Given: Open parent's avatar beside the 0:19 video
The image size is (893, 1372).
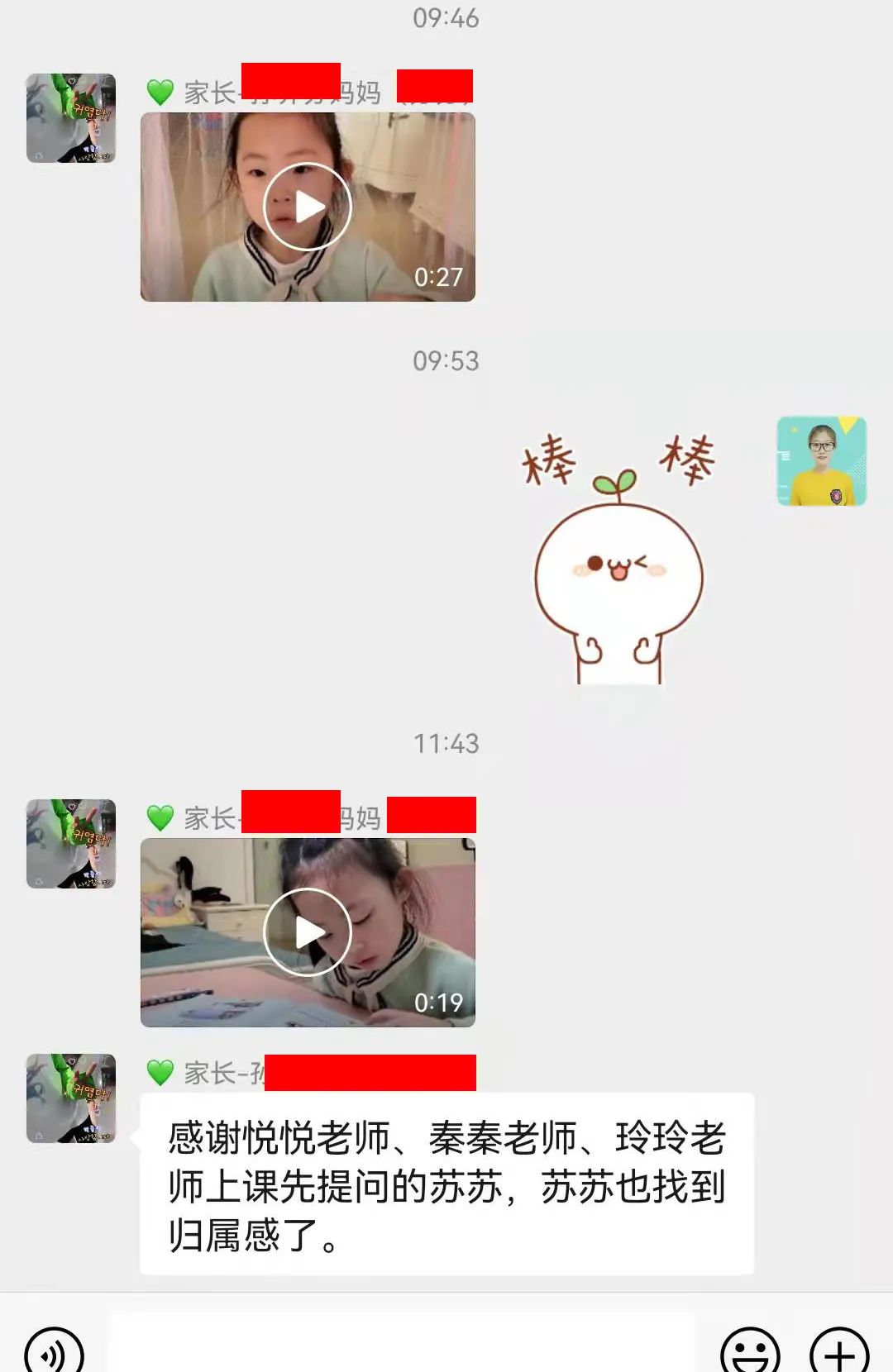Looking at the screenshot, I should [x=71, y=844].
